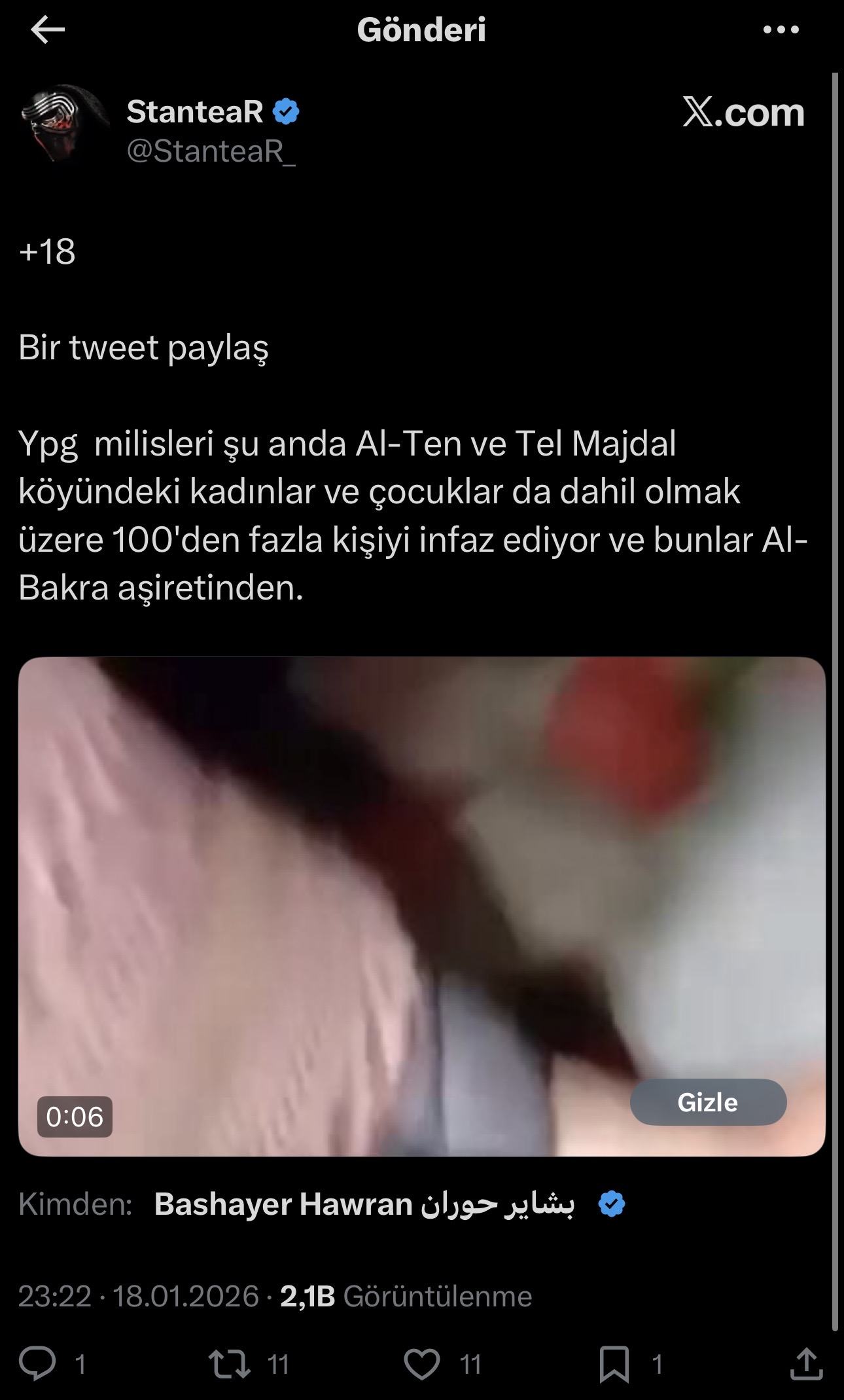Reply to the post with the comment icon

pyautogui.click(x=38, y=1364)
